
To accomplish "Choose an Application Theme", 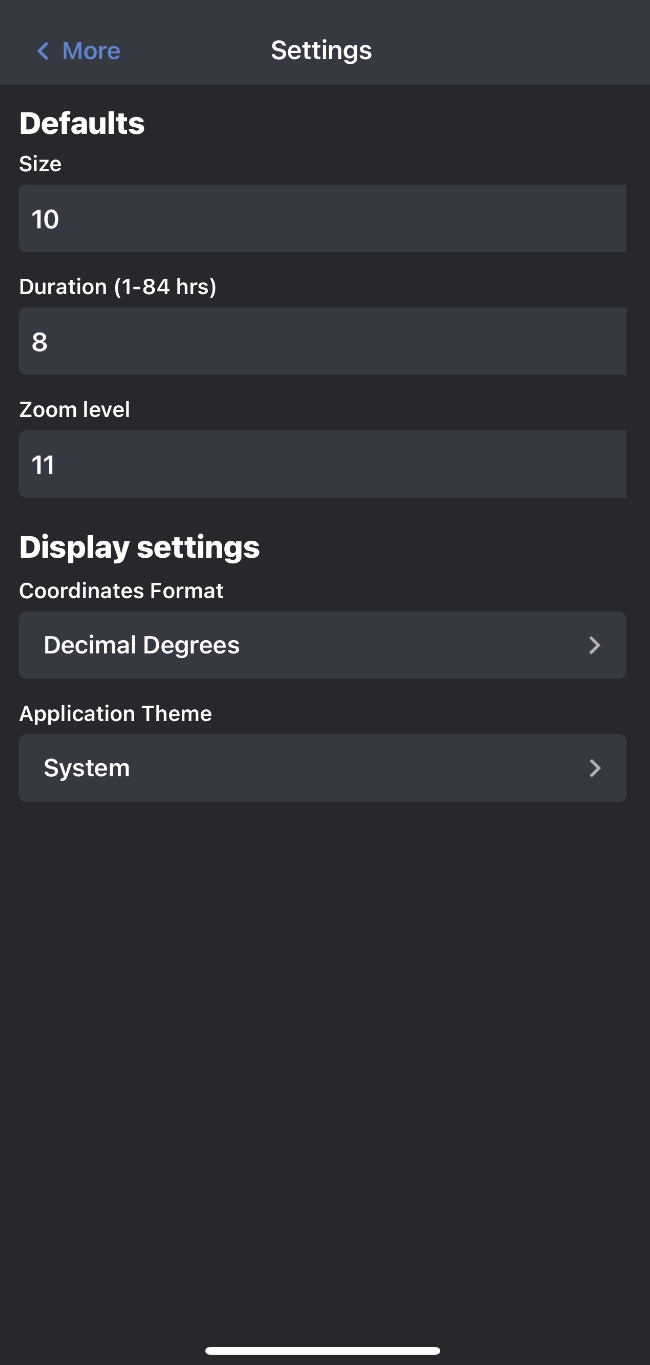I will coord(322,769).
